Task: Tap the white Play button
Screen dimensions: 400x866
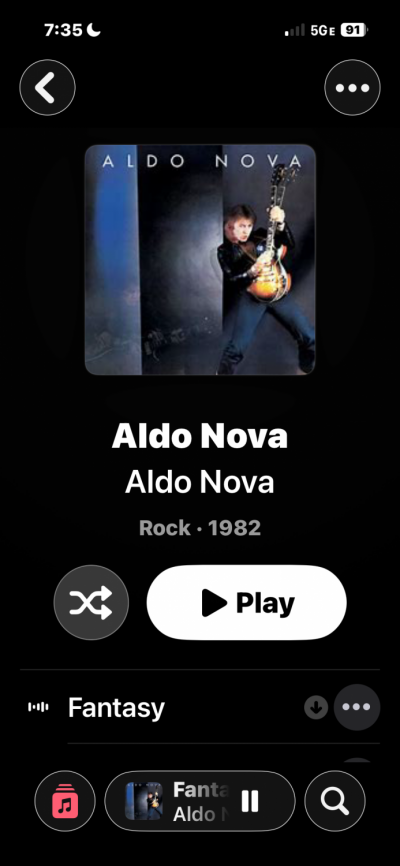Action: [x=246, y=603]
